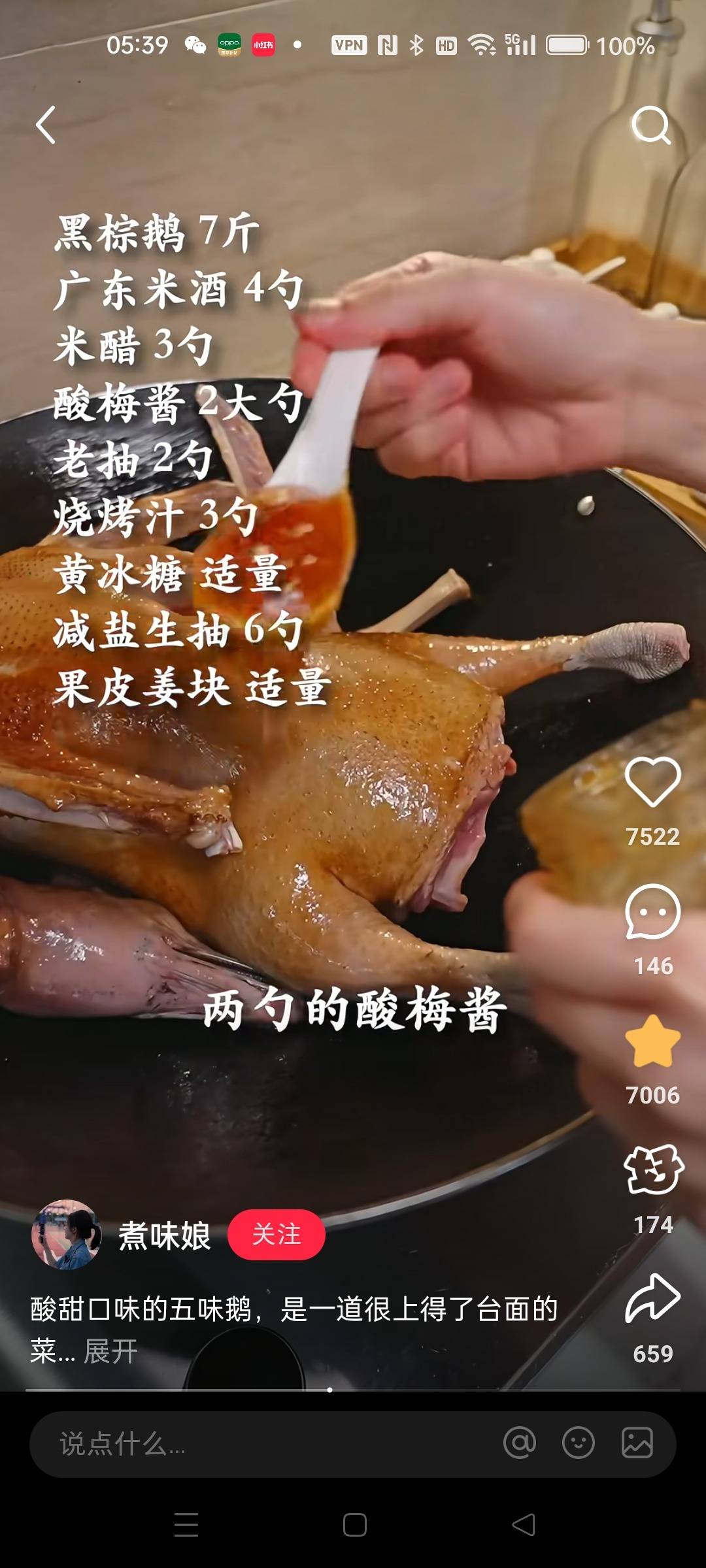Expand the caption with 展开
Image resolution: width=706 pixels, height=1568 pixels.
(x=110, y=1351)
